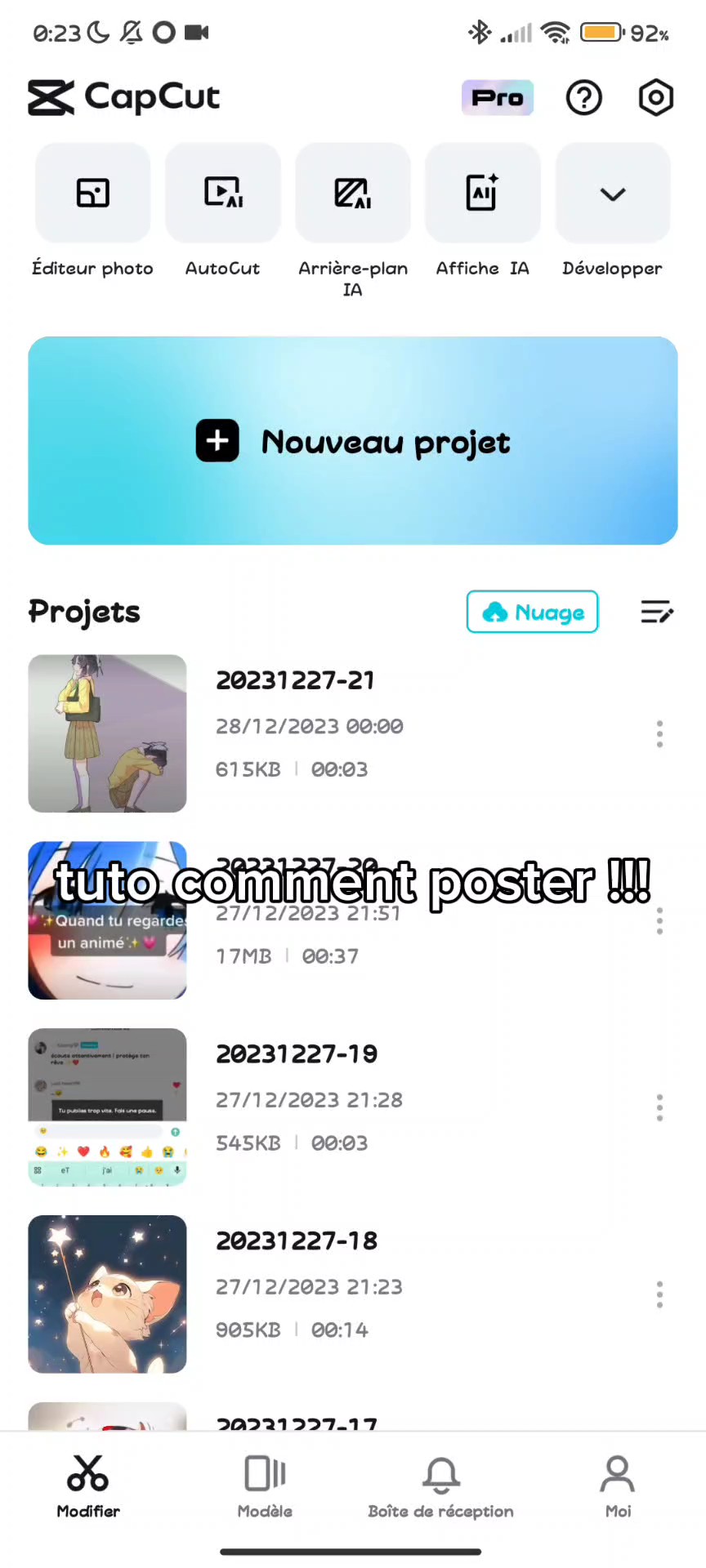
Task: Switch to the Boîte de réception tab
Action: 440,1486
